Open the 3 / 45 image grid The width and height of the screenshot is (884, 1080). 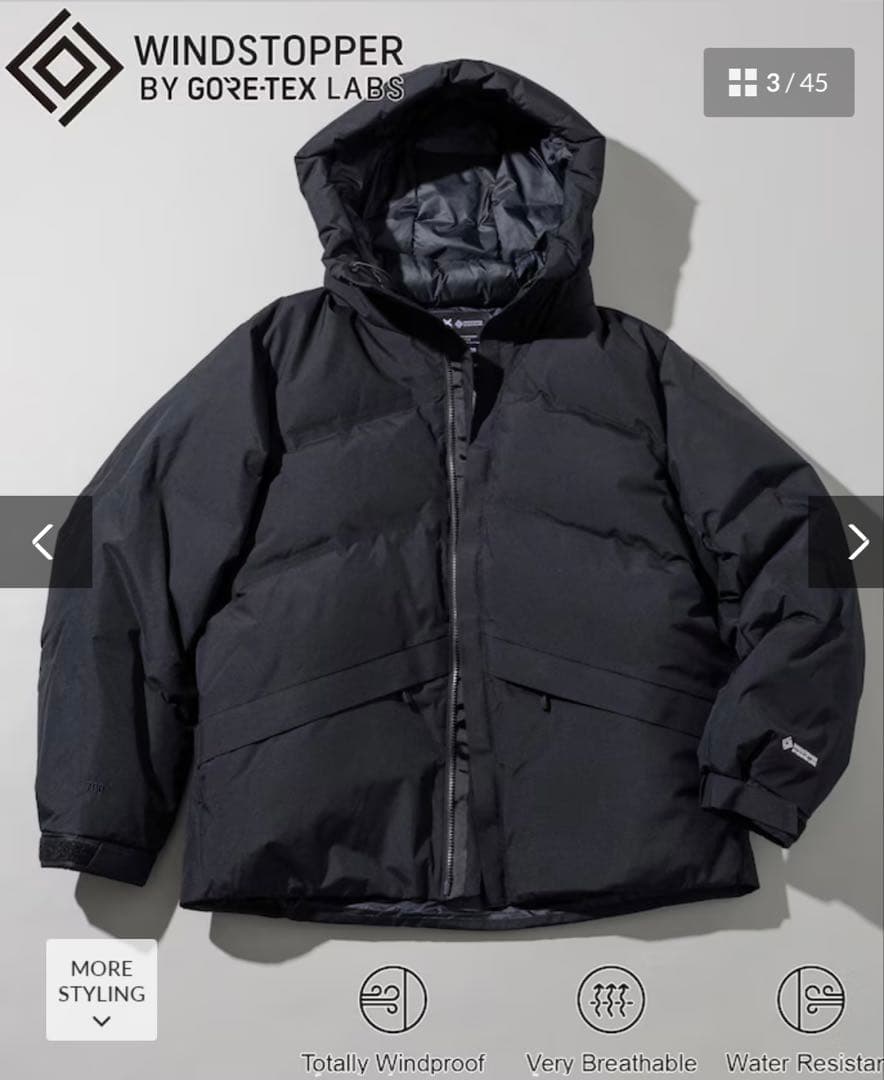click(778, 83)
